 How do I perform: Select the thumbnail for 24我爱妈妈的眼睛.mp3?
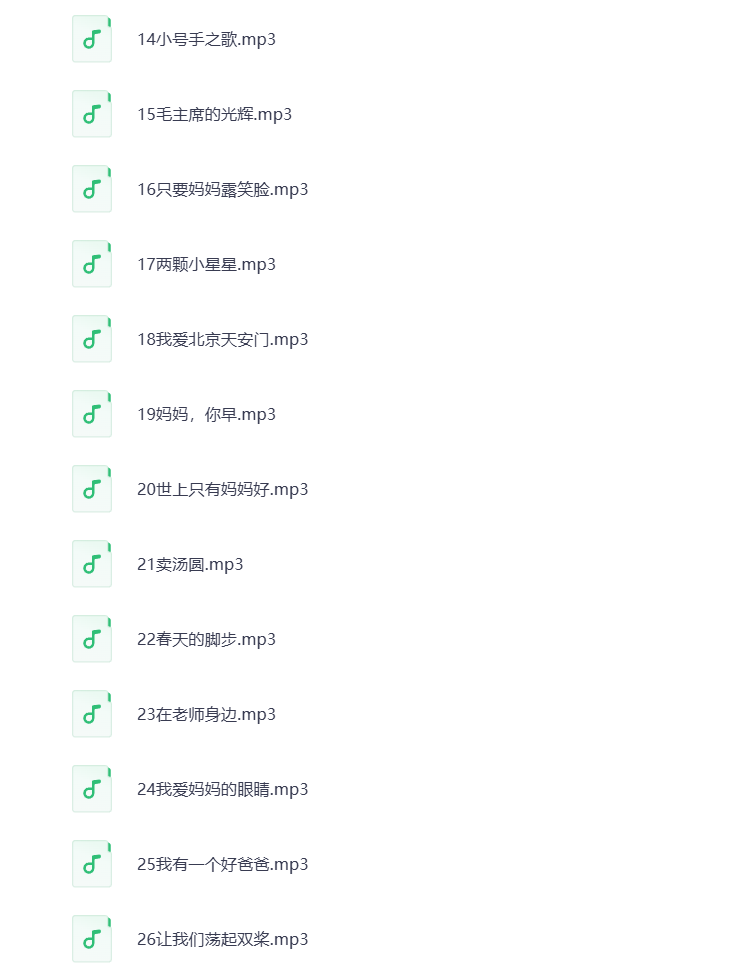(91, 788)
